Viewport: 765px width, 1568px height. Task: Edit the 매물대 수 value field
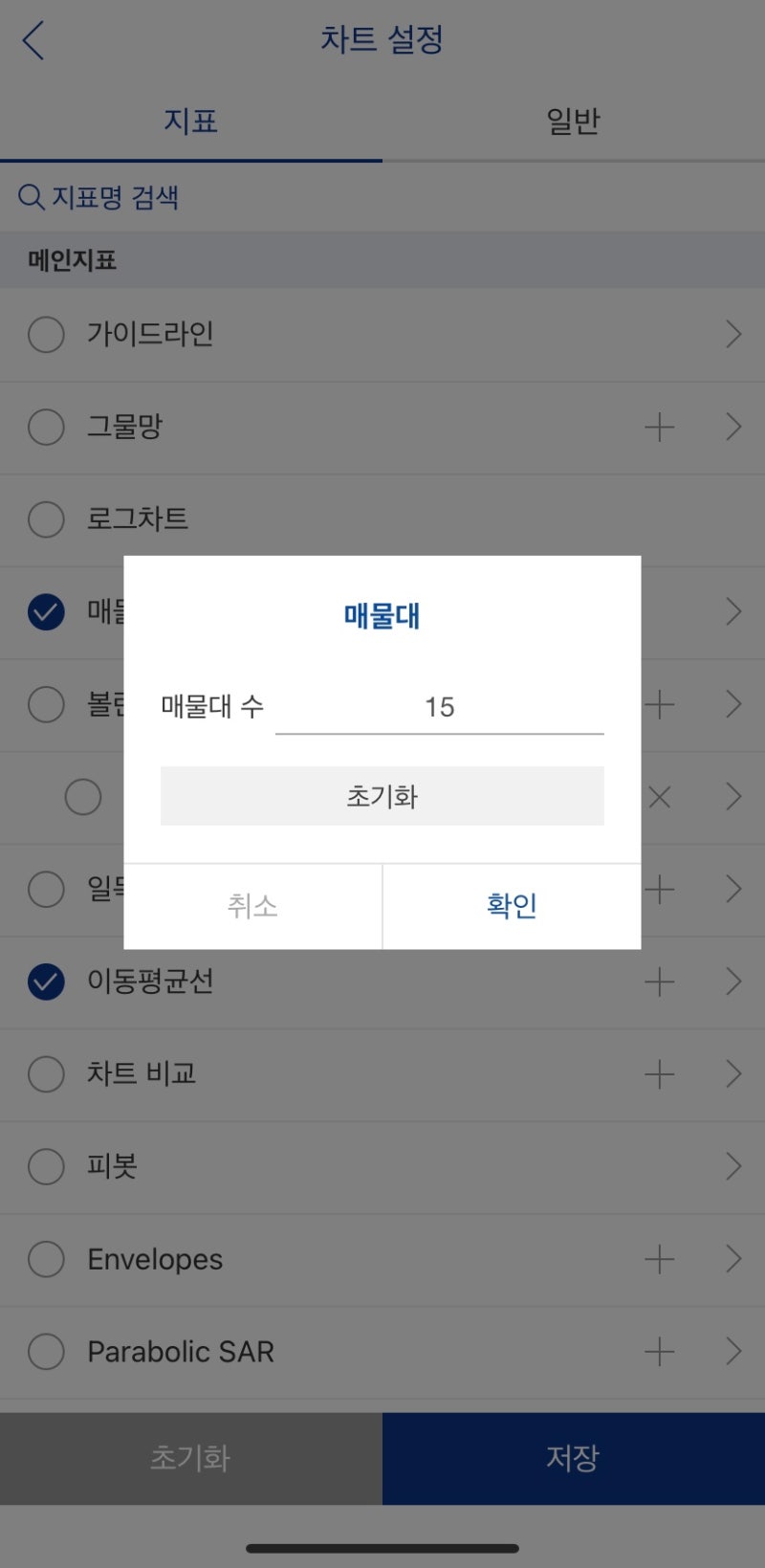pyautogui.click(x=440, y=707)
